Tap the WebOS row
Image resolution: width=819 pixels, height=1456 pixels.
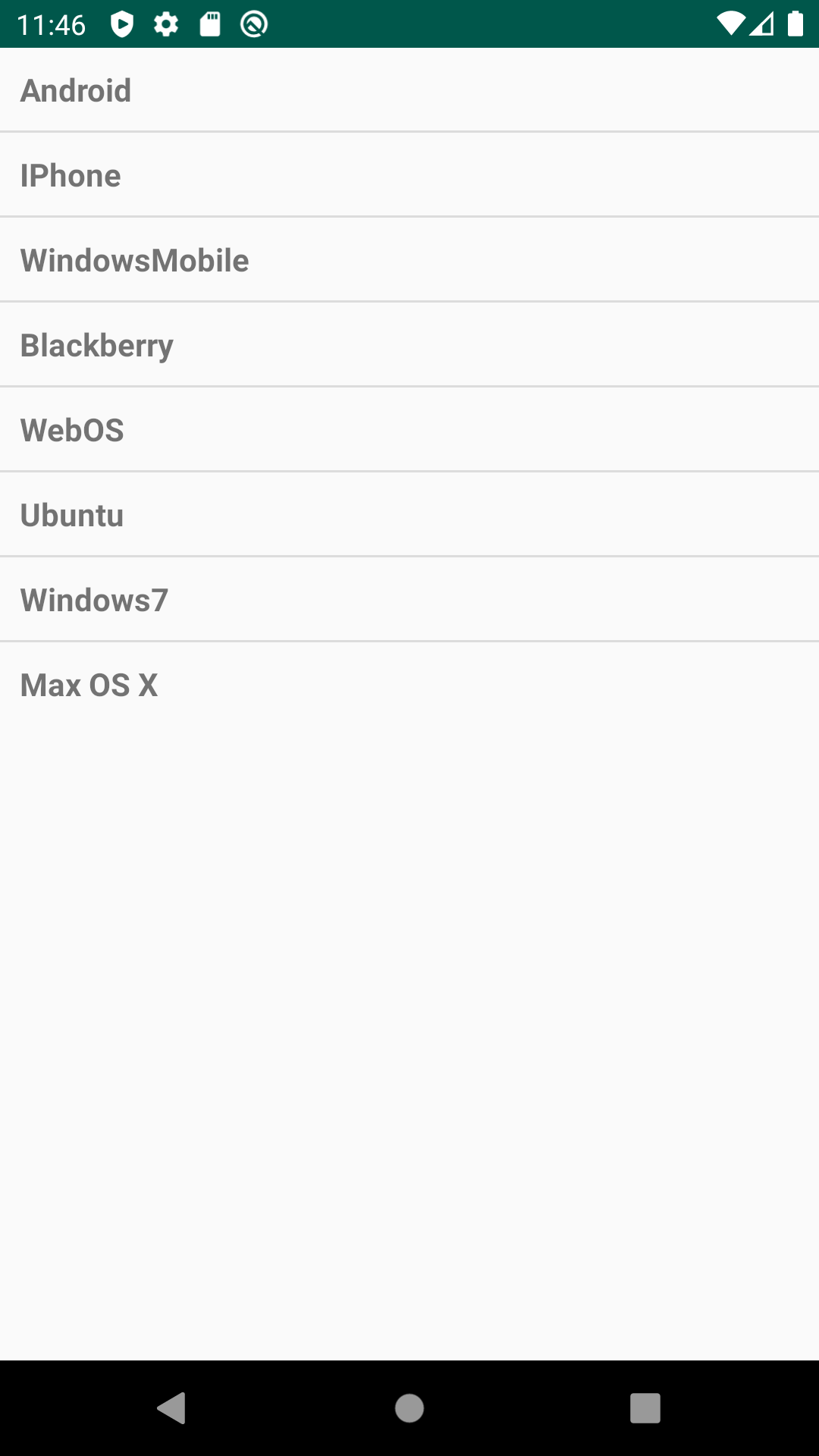coord(409,430)
